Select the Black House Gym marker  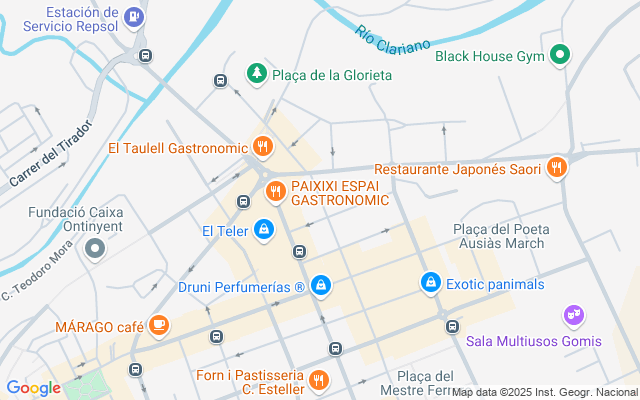pyautogui.click(x=561, y=55)
